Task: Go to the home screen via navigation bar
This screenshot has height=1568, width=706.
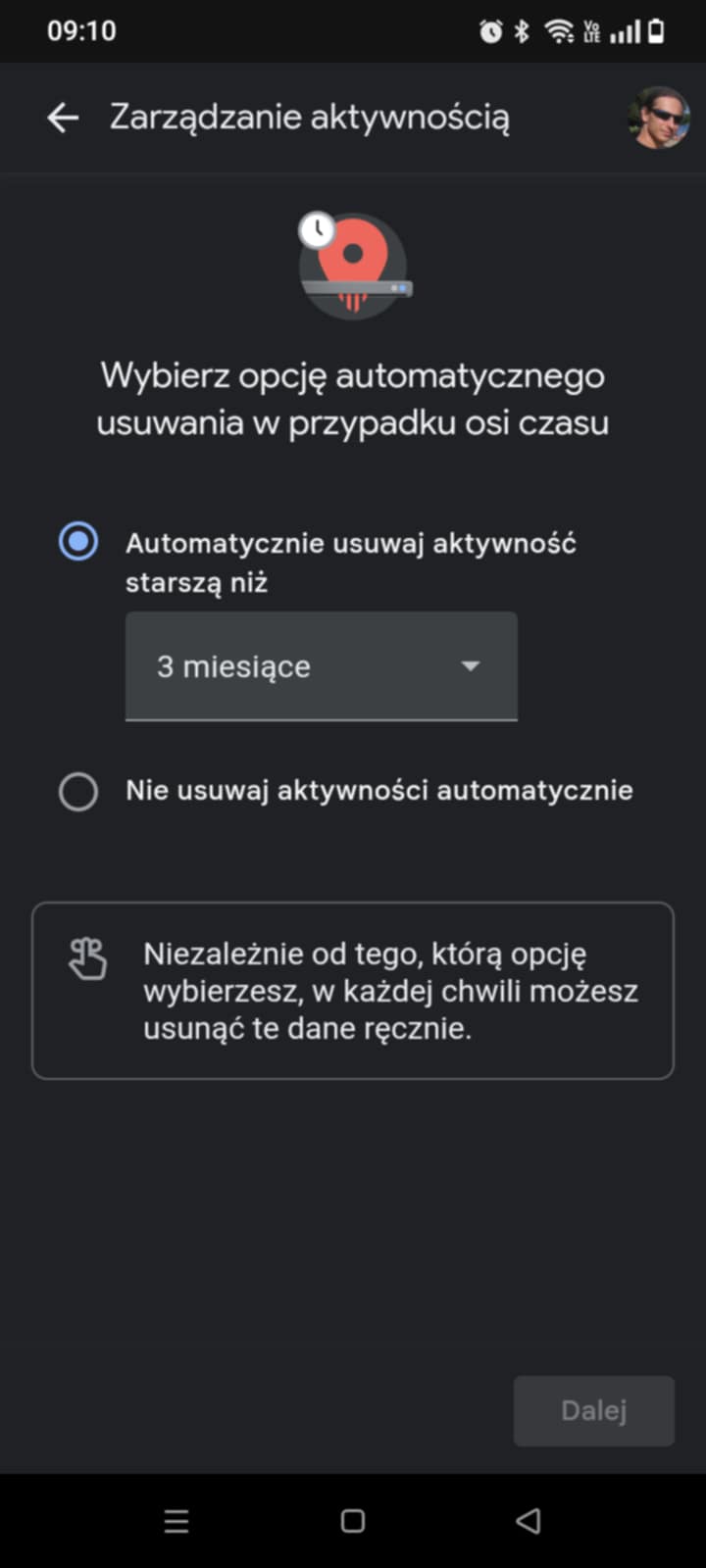Action: coord(353,1521)
